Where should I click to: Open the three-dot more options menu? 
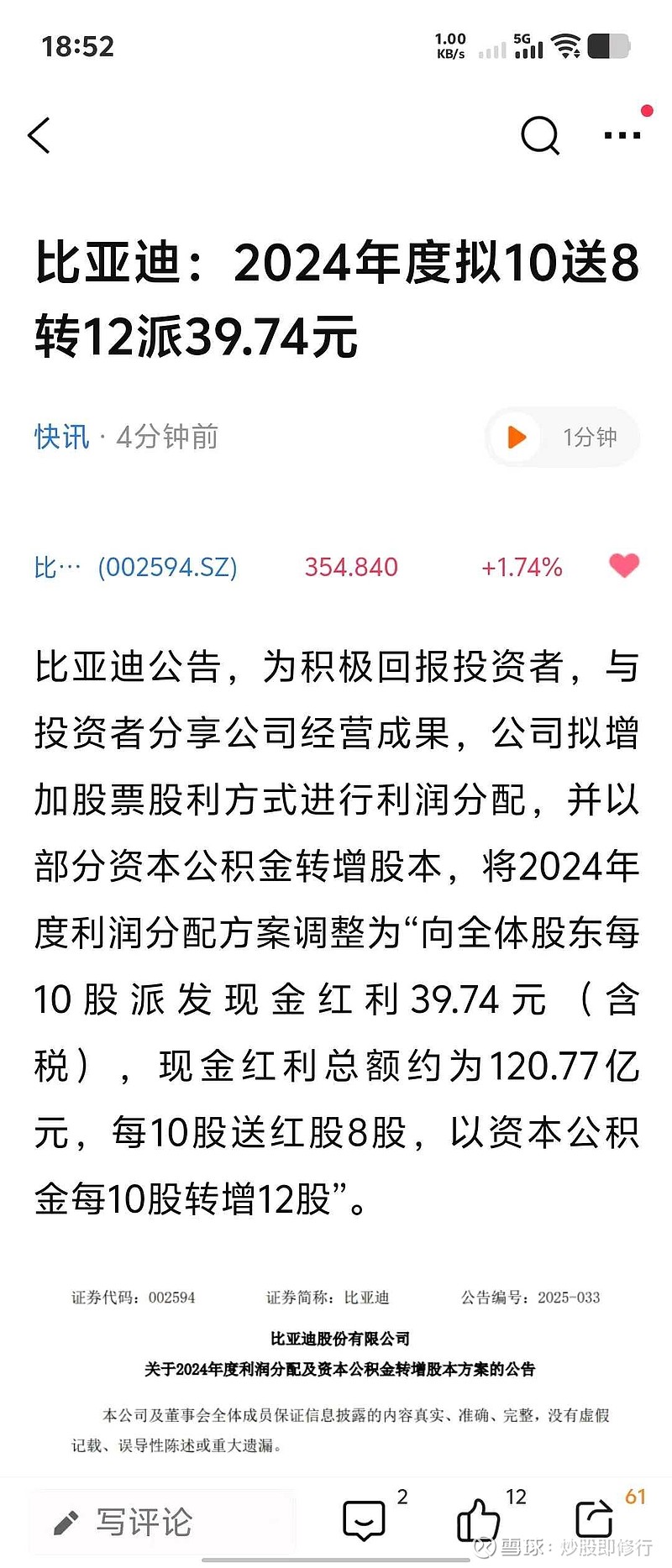(622, 136)
